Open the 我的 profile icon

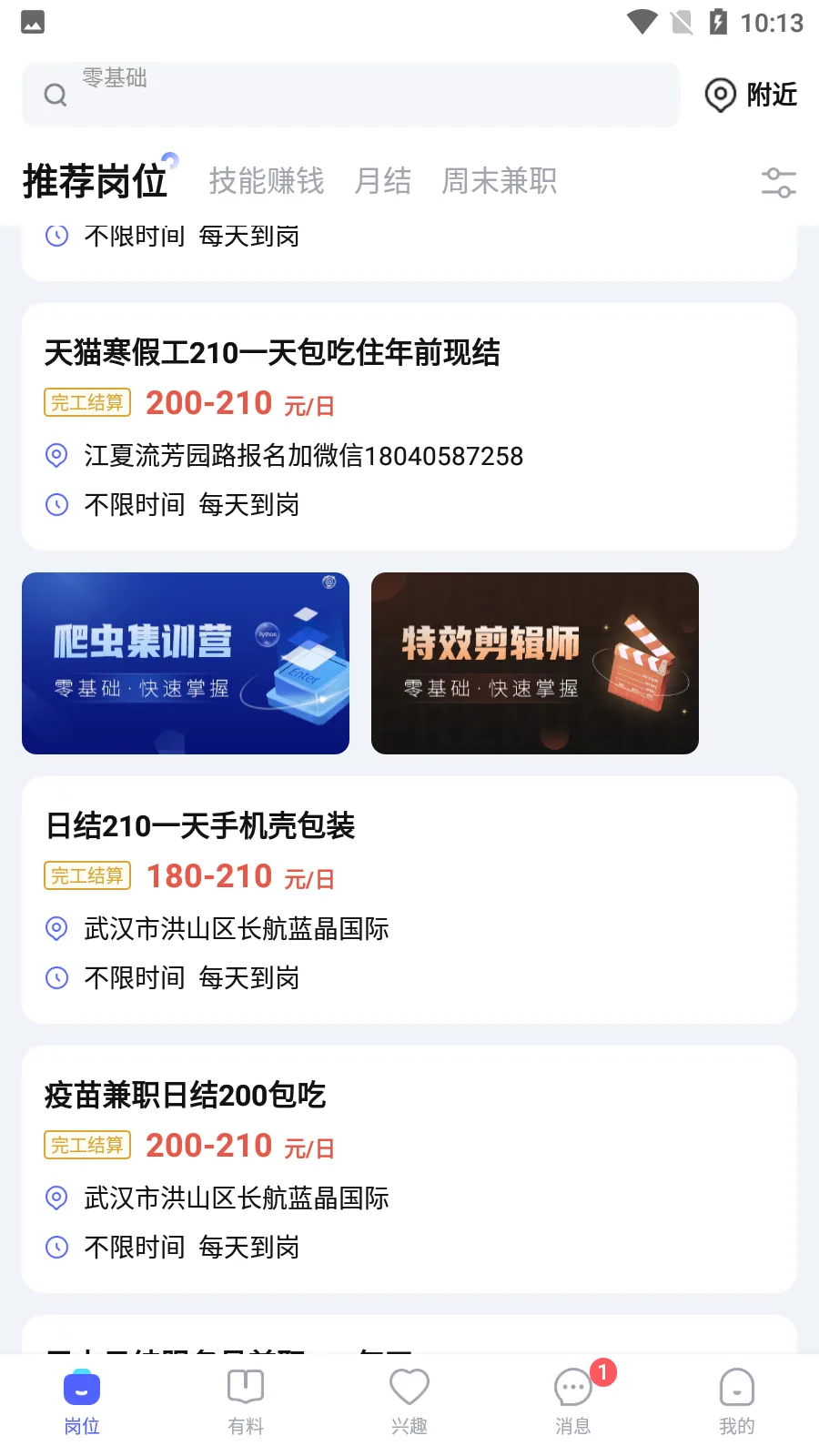736,1387
